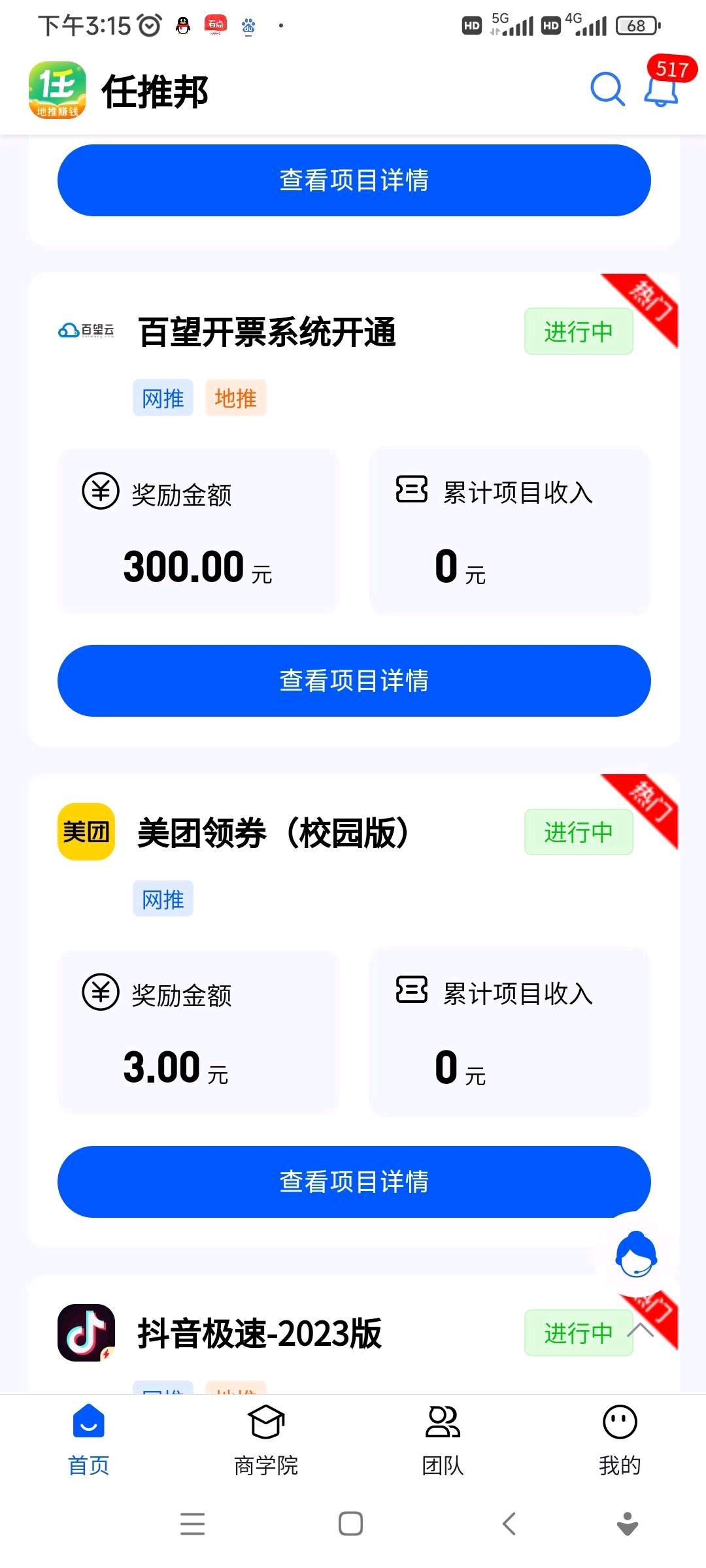Go back using the system back button
Viewport: 706px width, 1568px height.
pyautogui.click(x=509, y=1524)
